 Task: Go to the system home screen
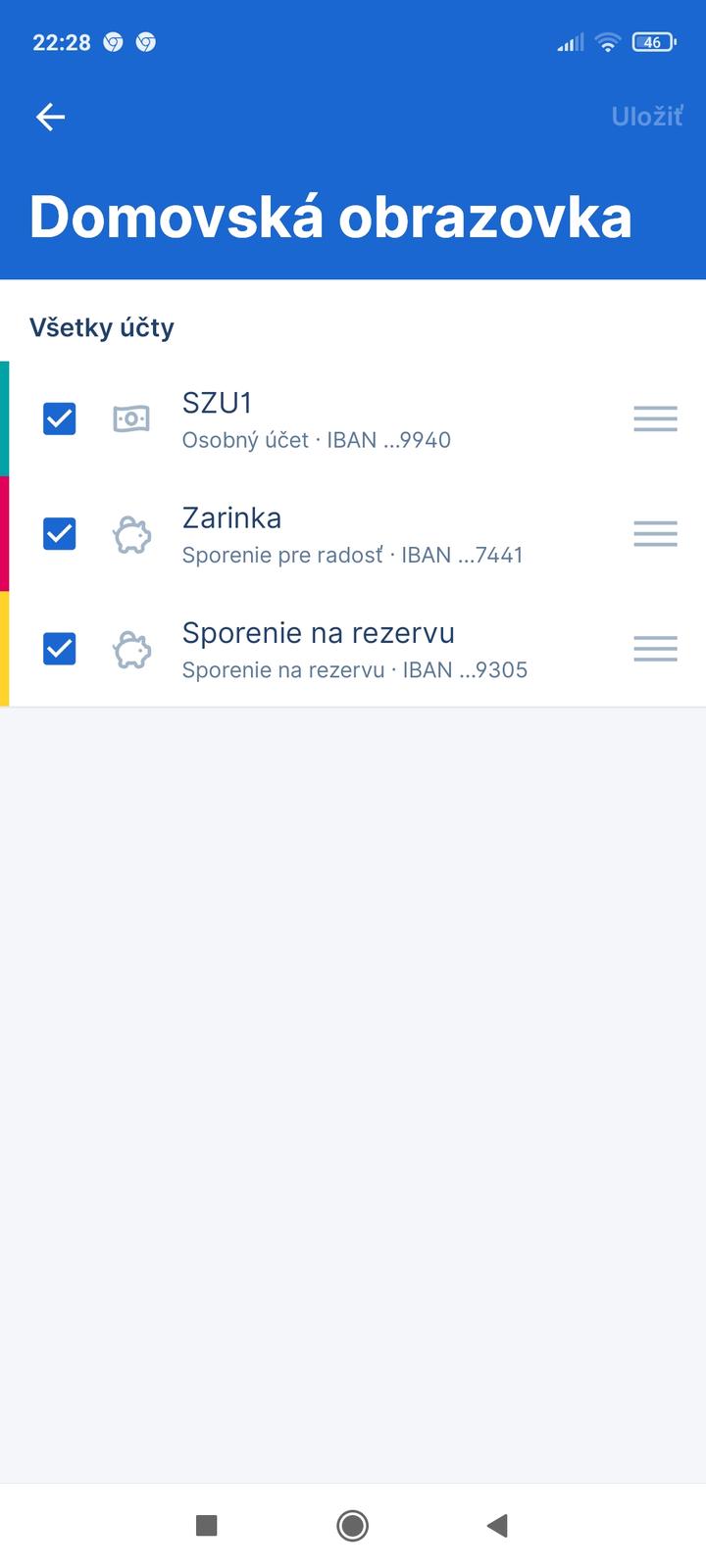(x=352, y=1525)
